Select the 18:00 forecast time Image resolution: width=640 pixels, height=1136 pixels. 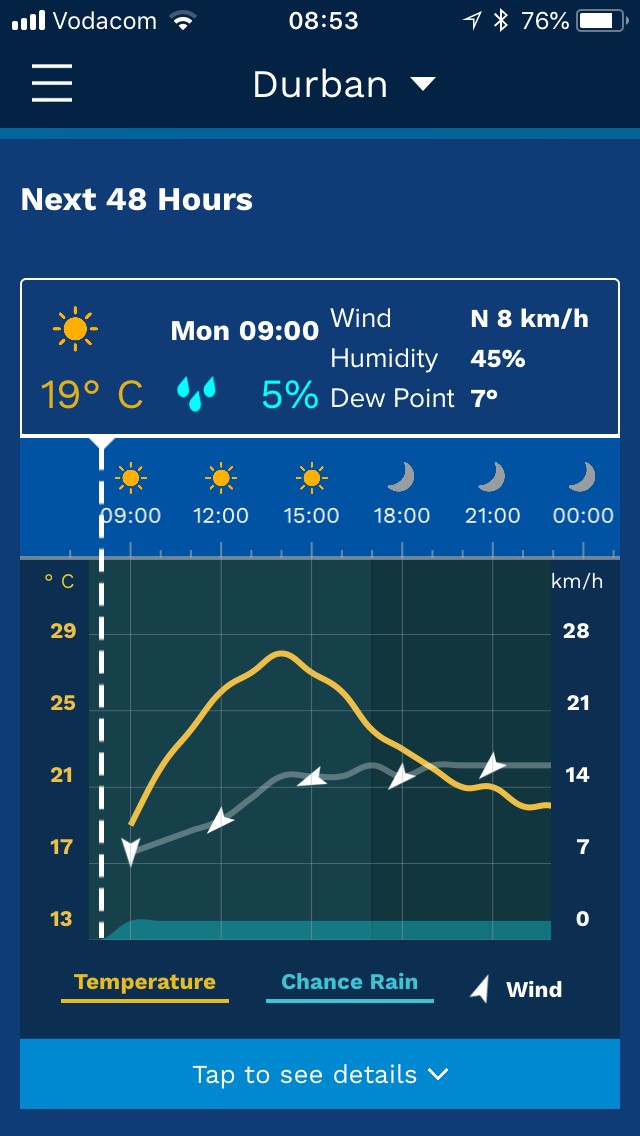(401, 497)
